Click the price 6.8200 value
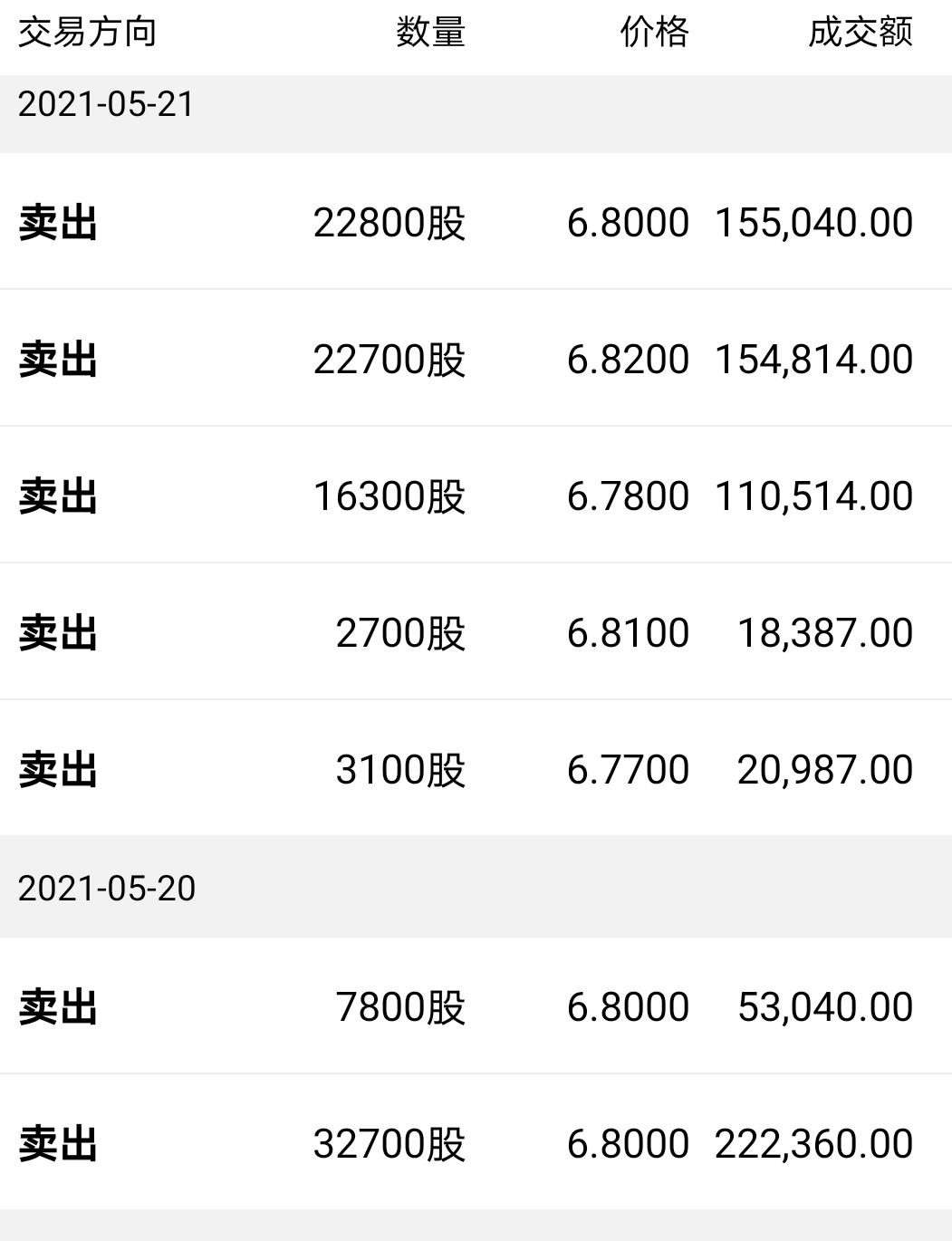The width and height of the screenshot is (952, 1241). point(627,359)
